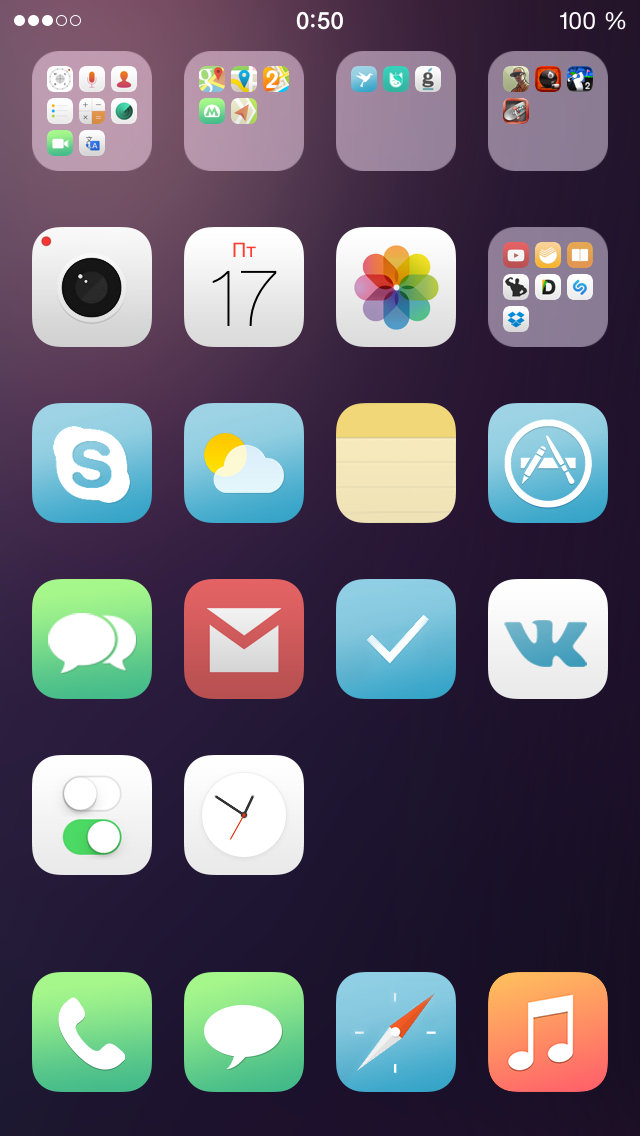
Task: Open the folder containing Google Maps
Action: point(244,111)
